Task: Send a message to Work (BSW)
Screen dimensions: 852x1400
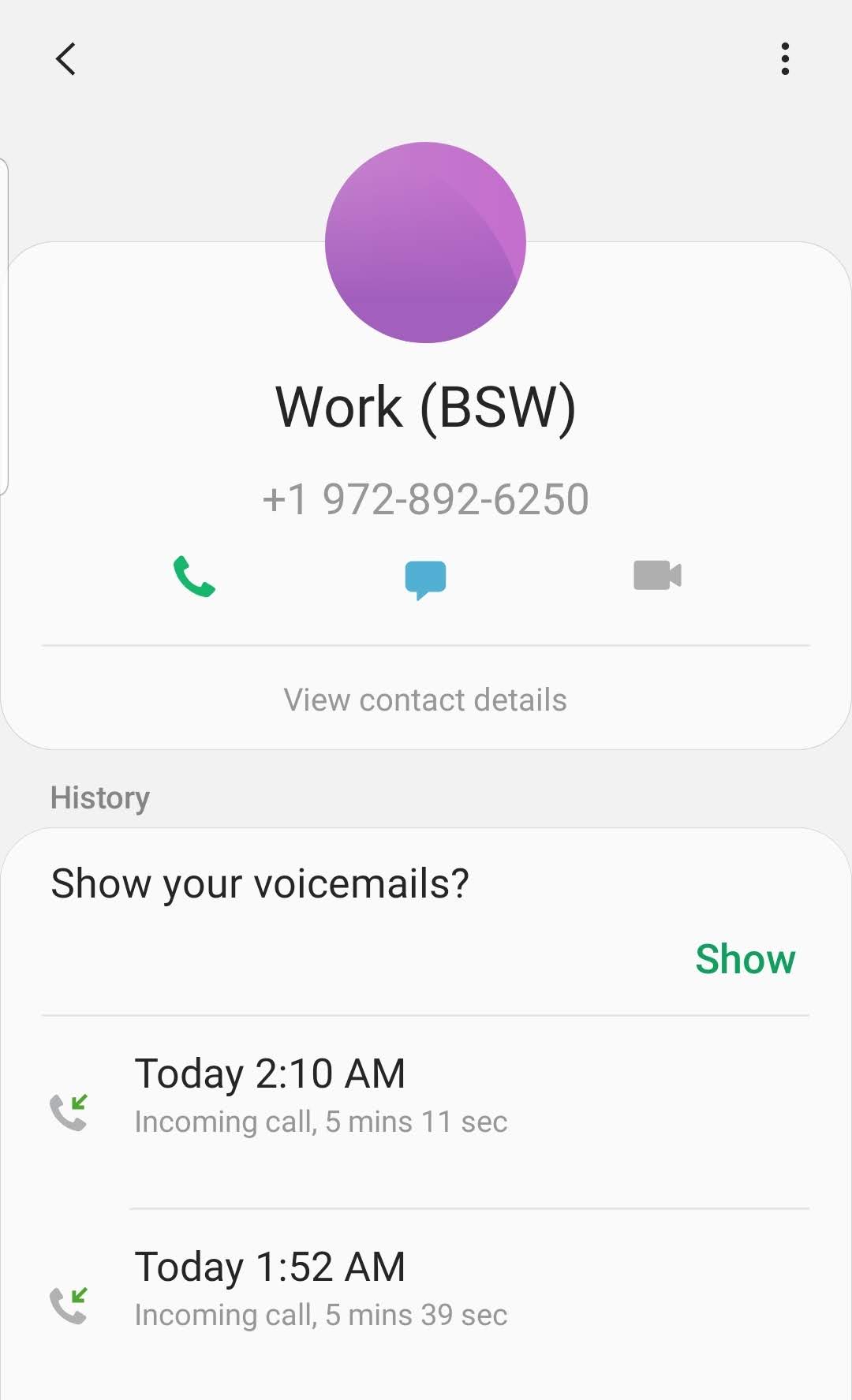Action: pos(425,579)
